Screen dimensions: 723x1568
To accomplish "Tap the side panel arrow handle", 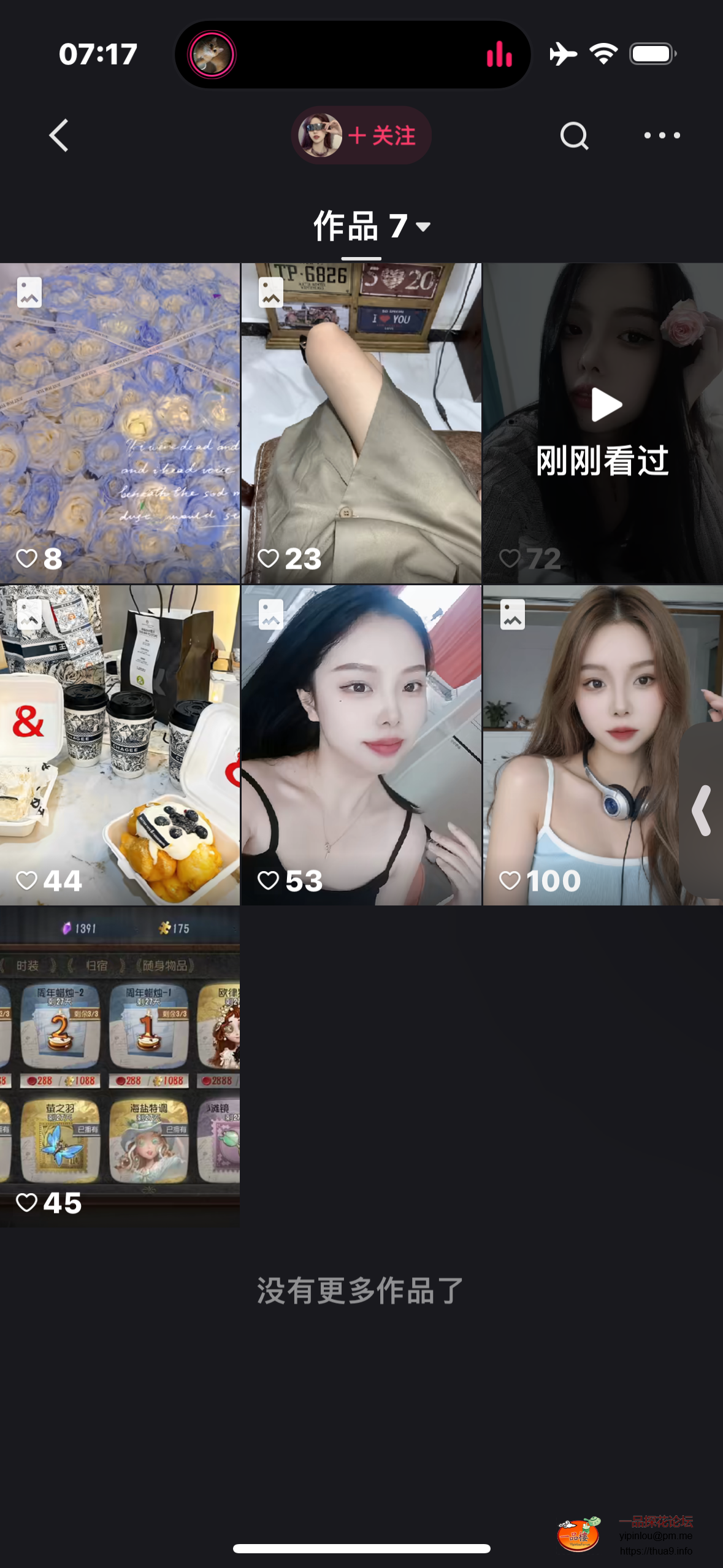I will [702, 810].
